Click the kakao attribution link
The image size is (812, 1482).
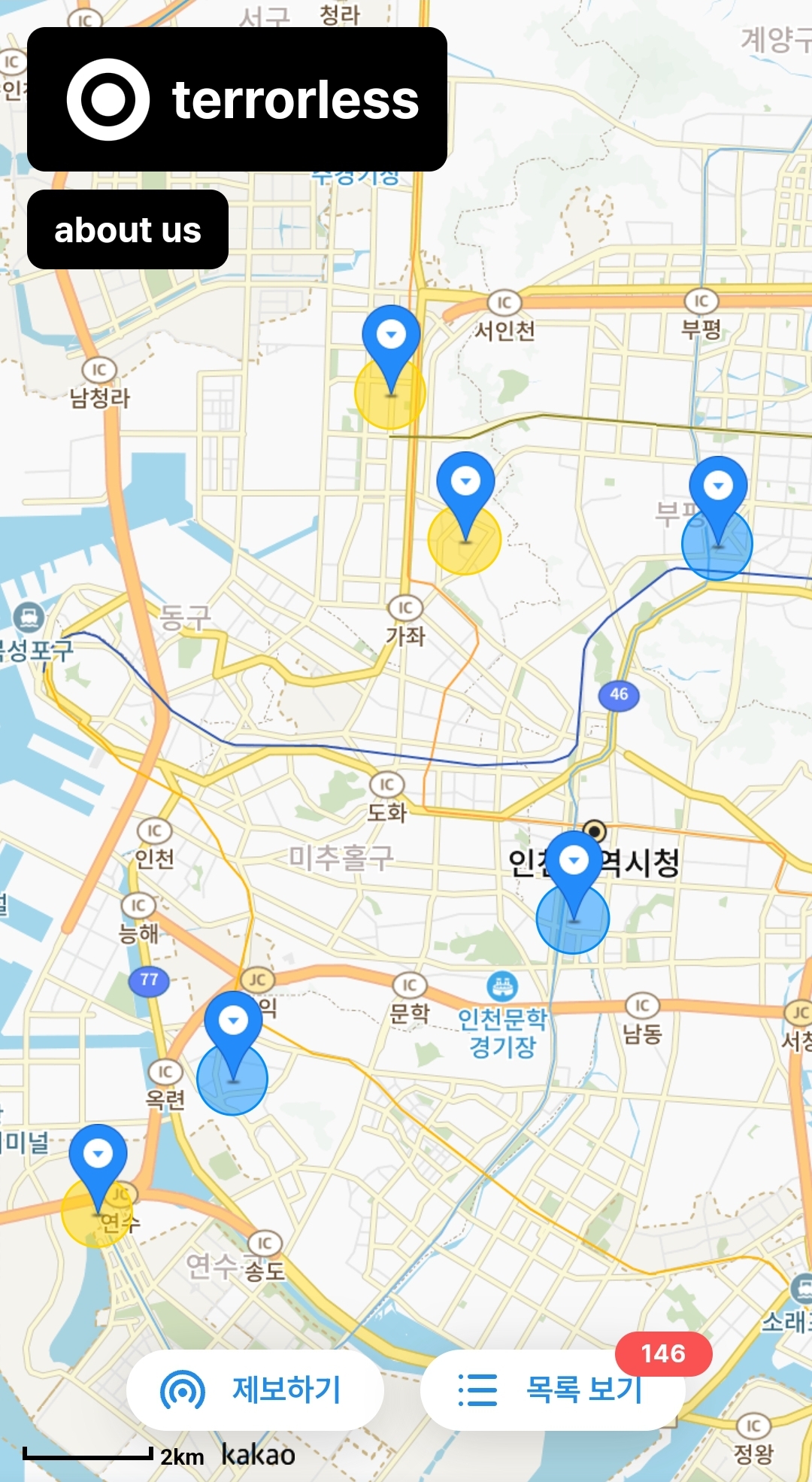point(257,1456)
